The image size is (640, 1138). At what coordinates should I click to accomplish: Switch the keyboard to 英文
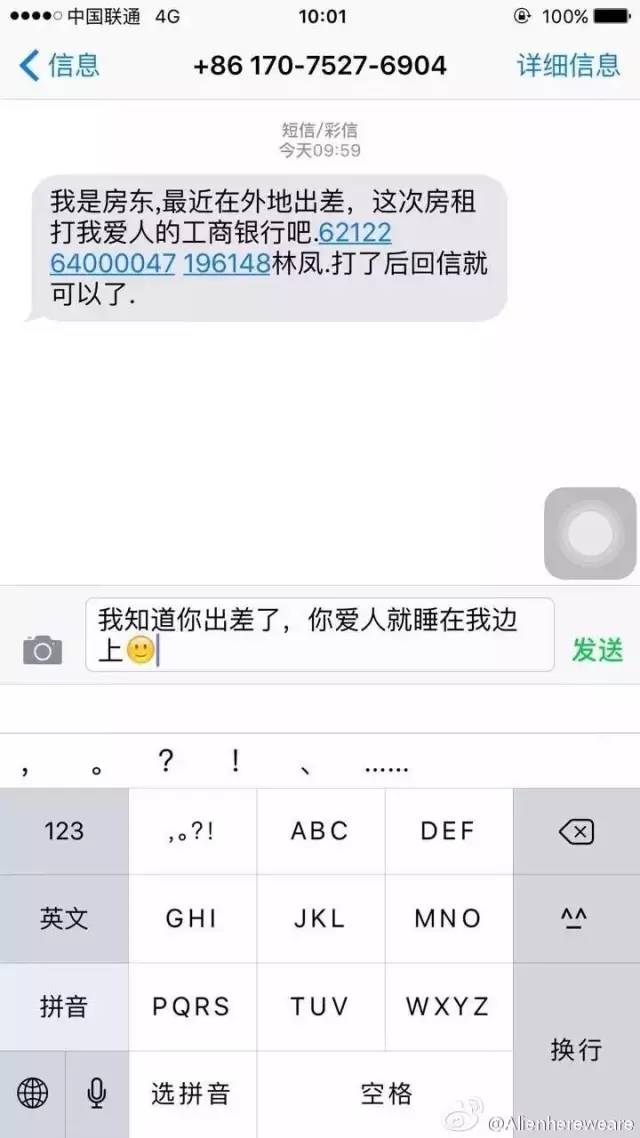point(64,919)
